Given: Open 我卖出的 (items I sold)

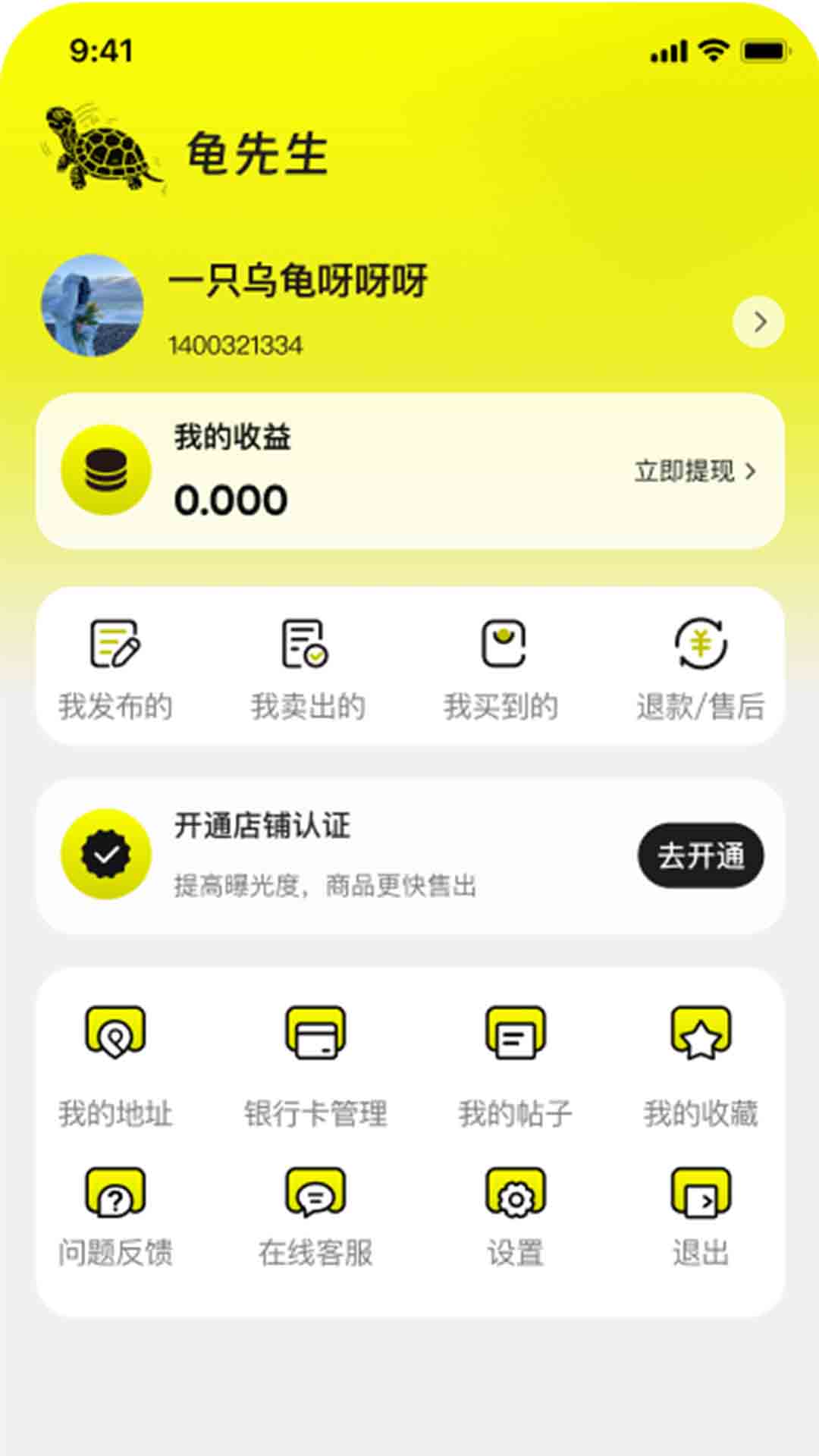Looking at the screenshot, I should pos(307,667).
